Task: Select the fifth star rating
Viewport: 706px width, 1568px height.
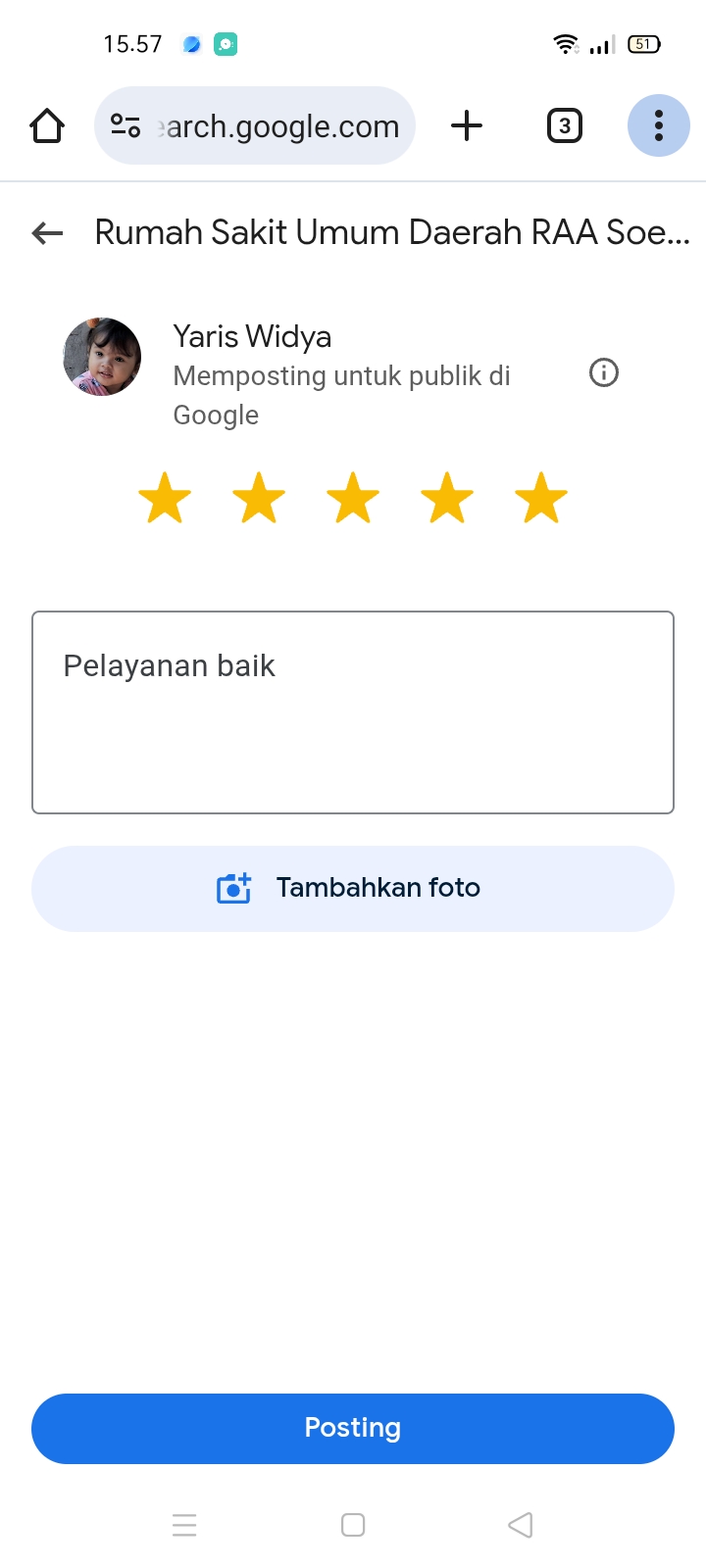Action: (x=541, y=498)
